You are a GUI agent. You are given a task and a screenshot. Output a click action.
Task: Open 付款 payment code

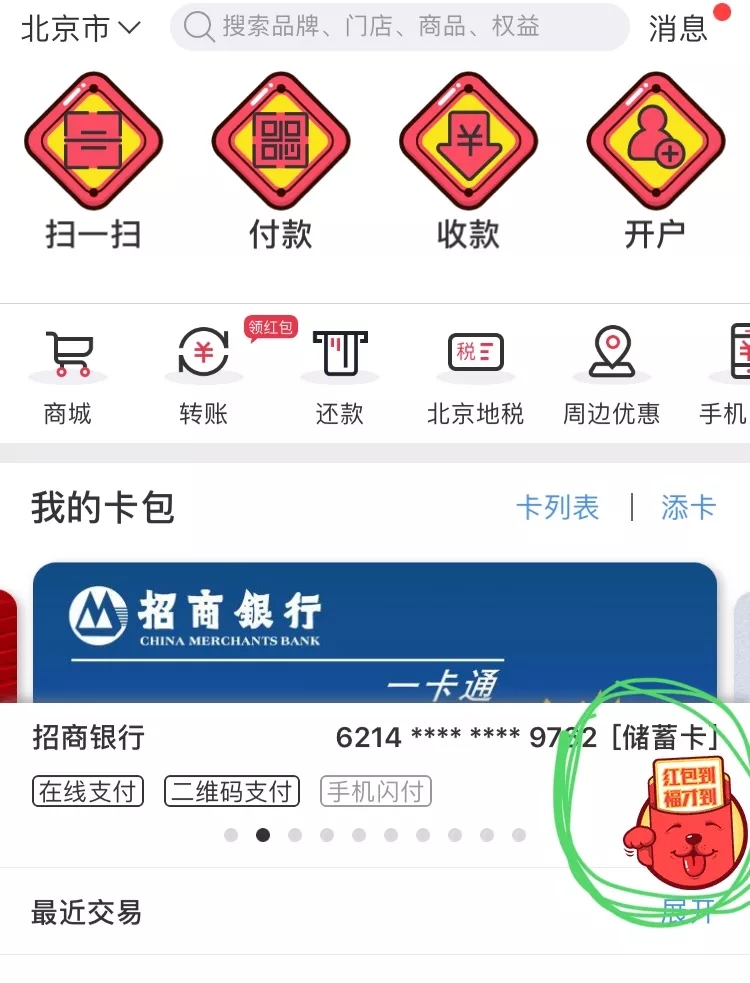pyautogui.click(x=281, y=160)
